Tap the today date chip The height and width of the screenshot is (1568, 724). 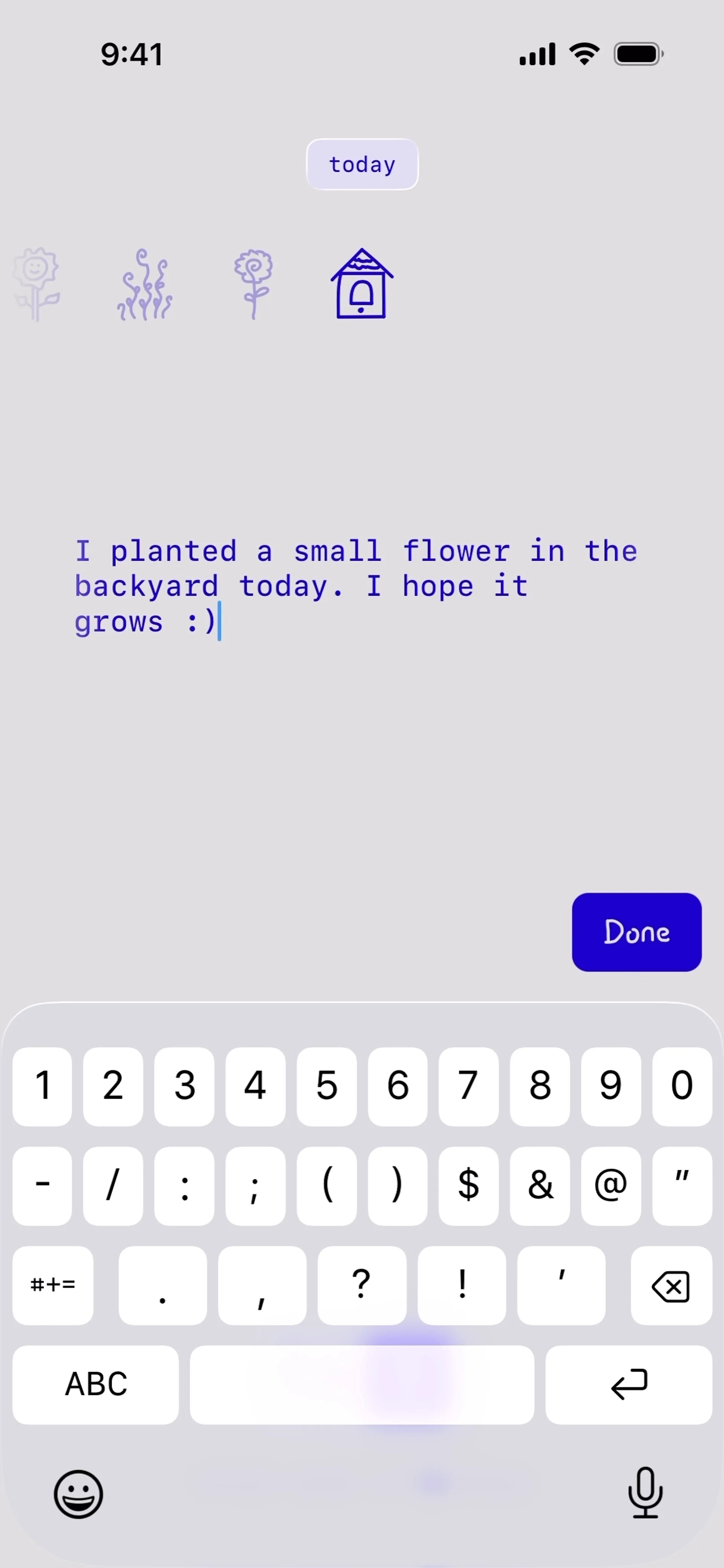click(x=362, y=164)
